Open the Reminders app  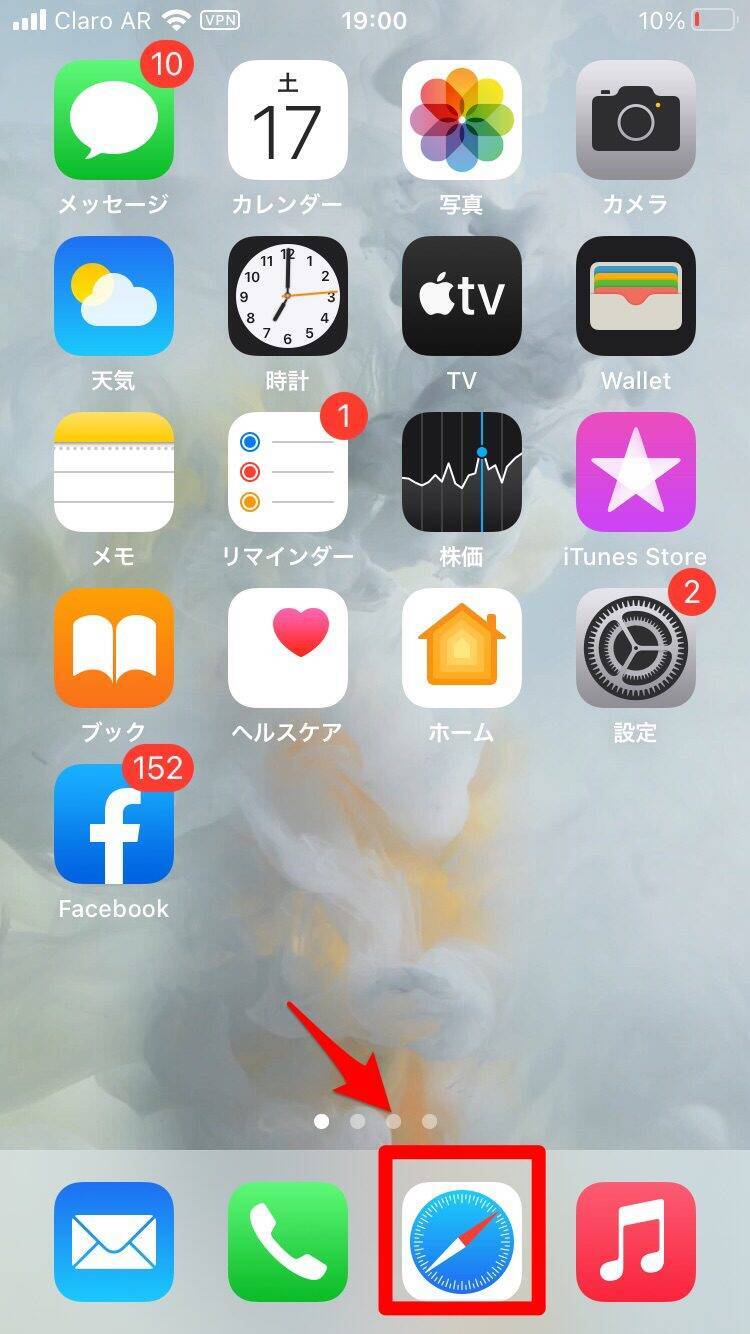coord(288,472)
